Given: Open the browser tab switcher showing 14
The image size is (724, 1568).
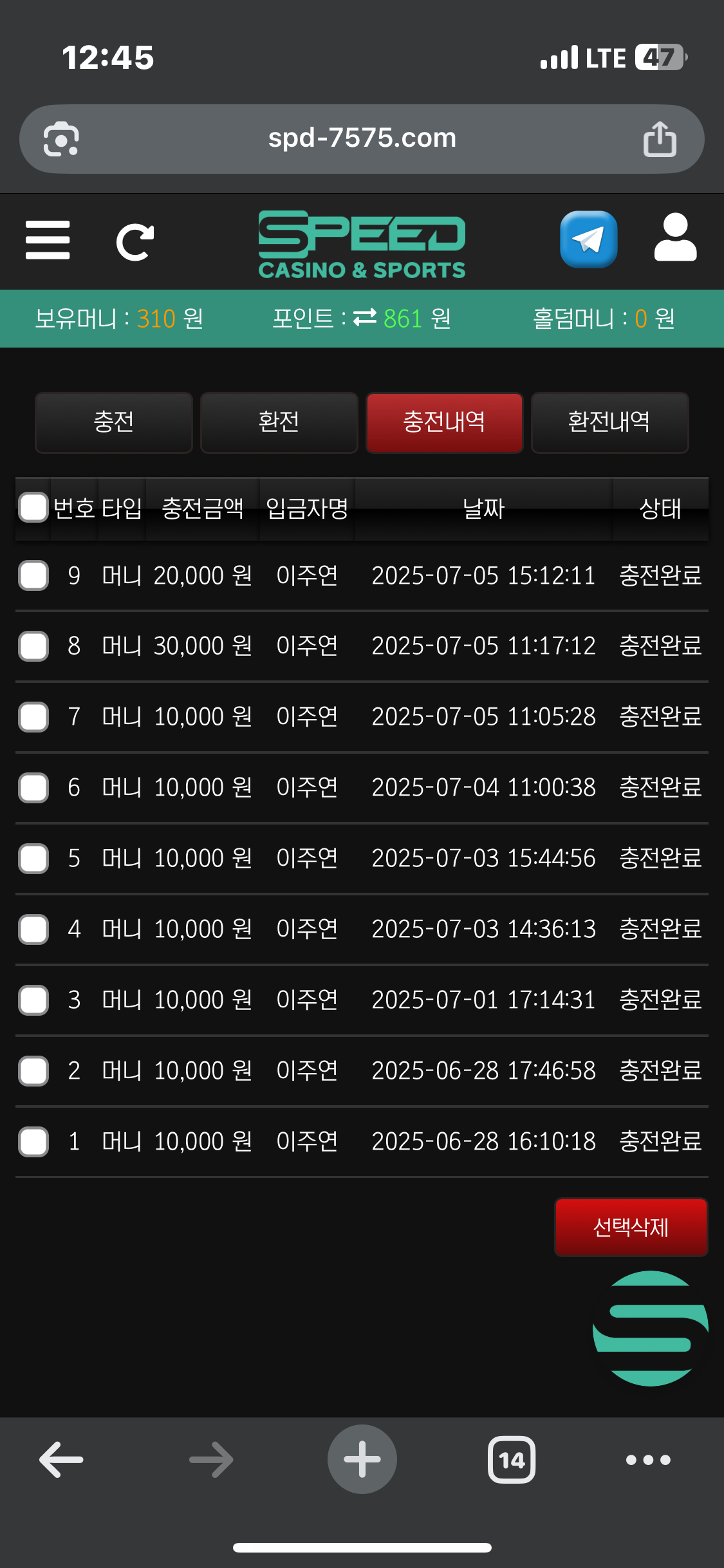Looking at the screenshot, I should (512, 1460).
